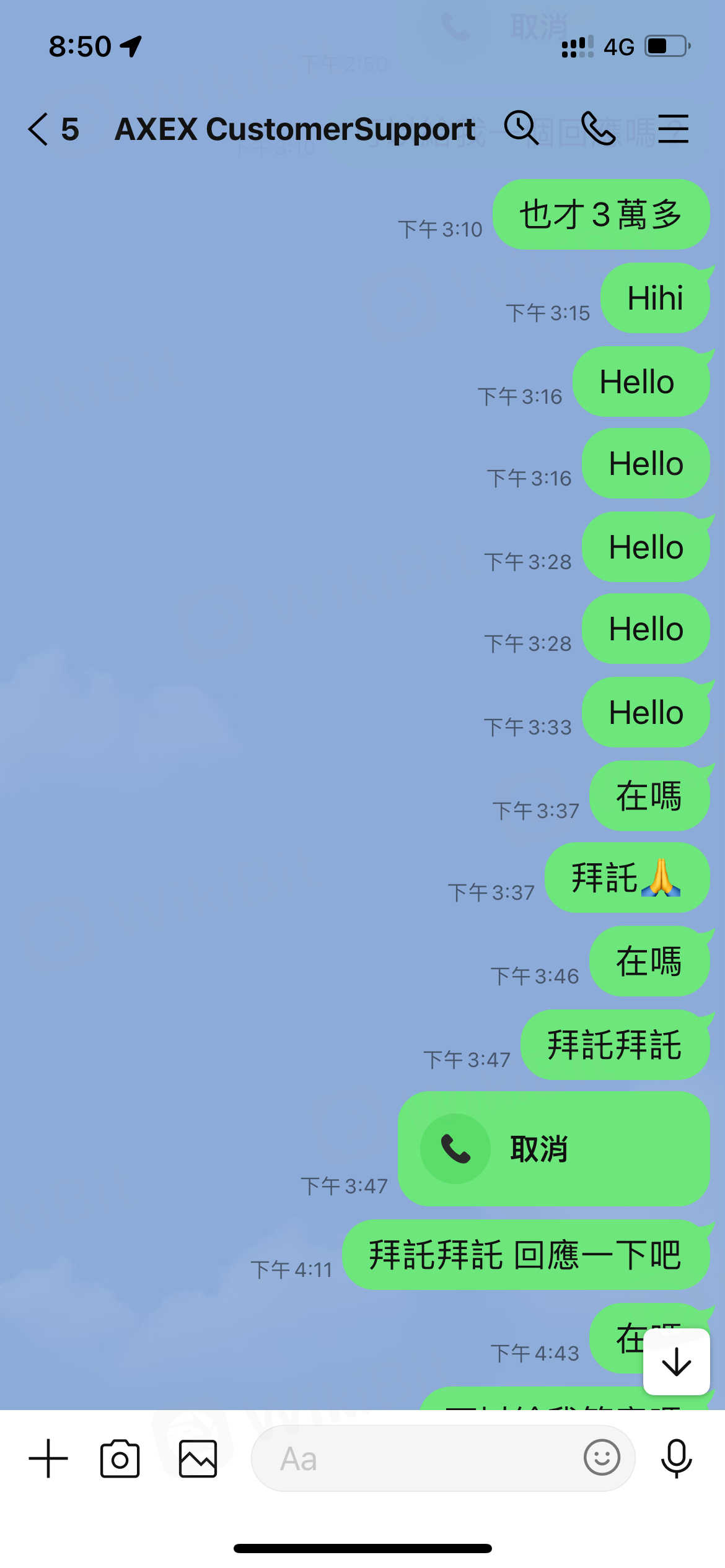Start a call with AXEX CustomerSupport
Viewport: 725px width, 1568px height.
pos(597,128)
